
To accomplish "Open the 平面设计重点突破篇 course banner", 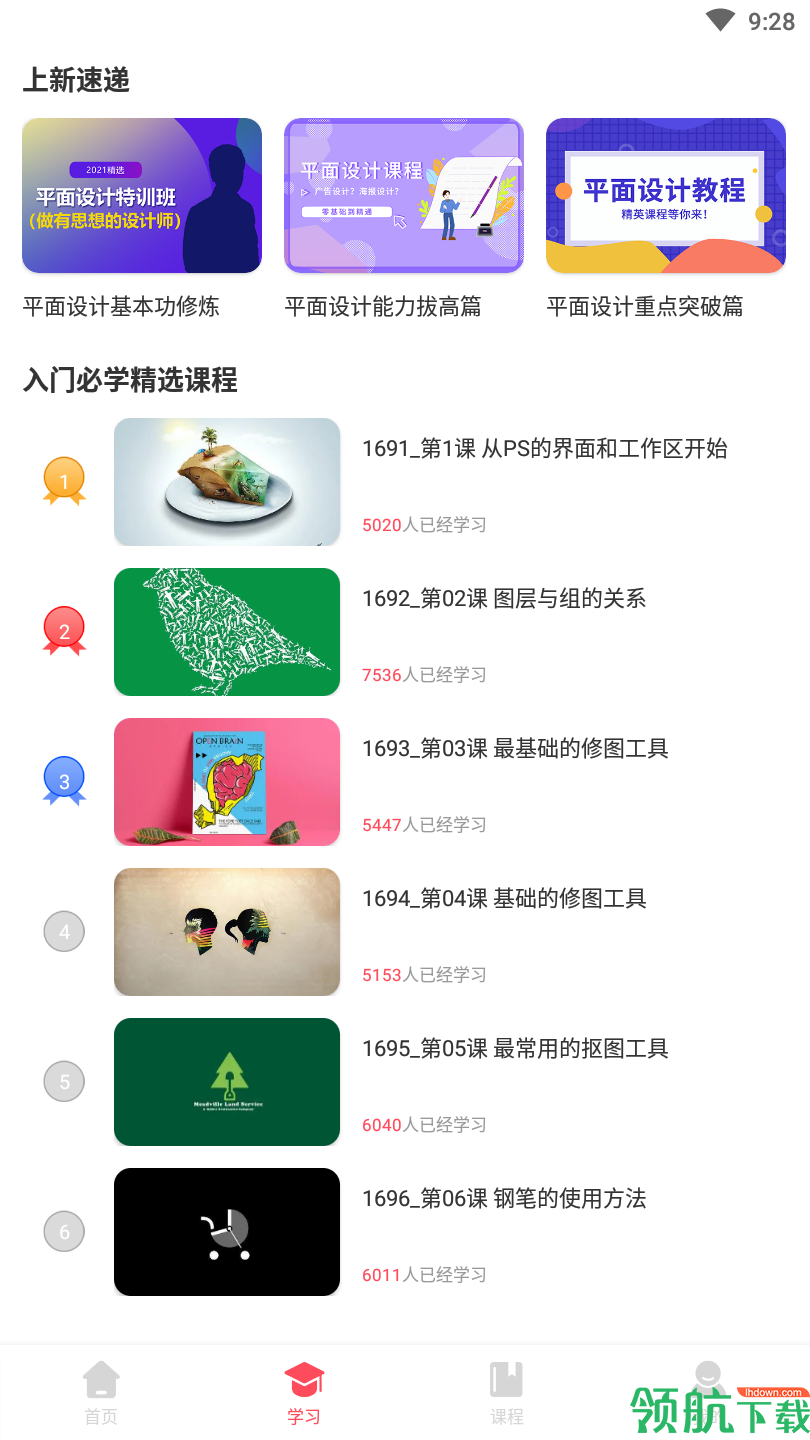I will 665,195.
